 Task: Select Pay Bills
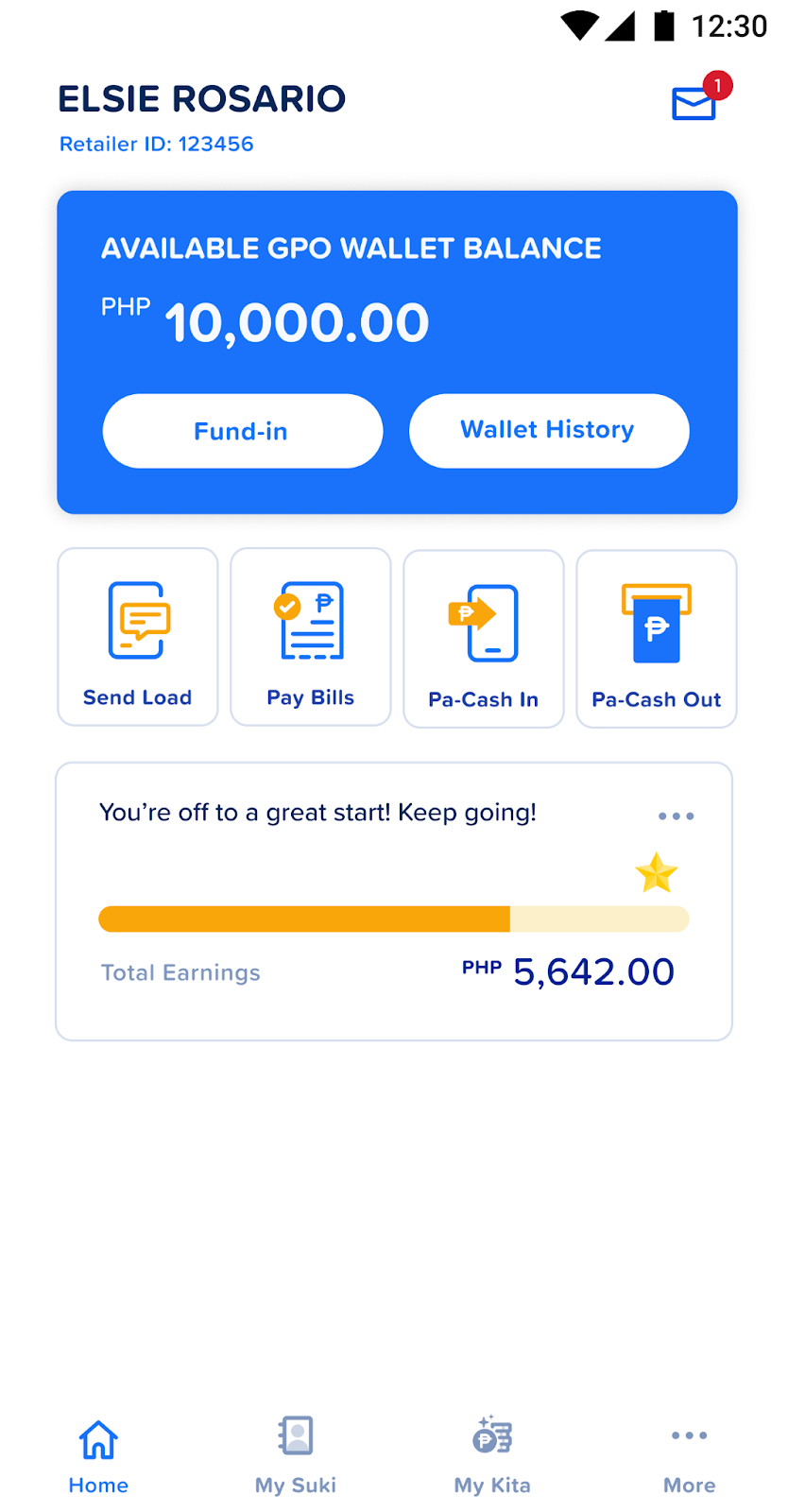(311, 637)
